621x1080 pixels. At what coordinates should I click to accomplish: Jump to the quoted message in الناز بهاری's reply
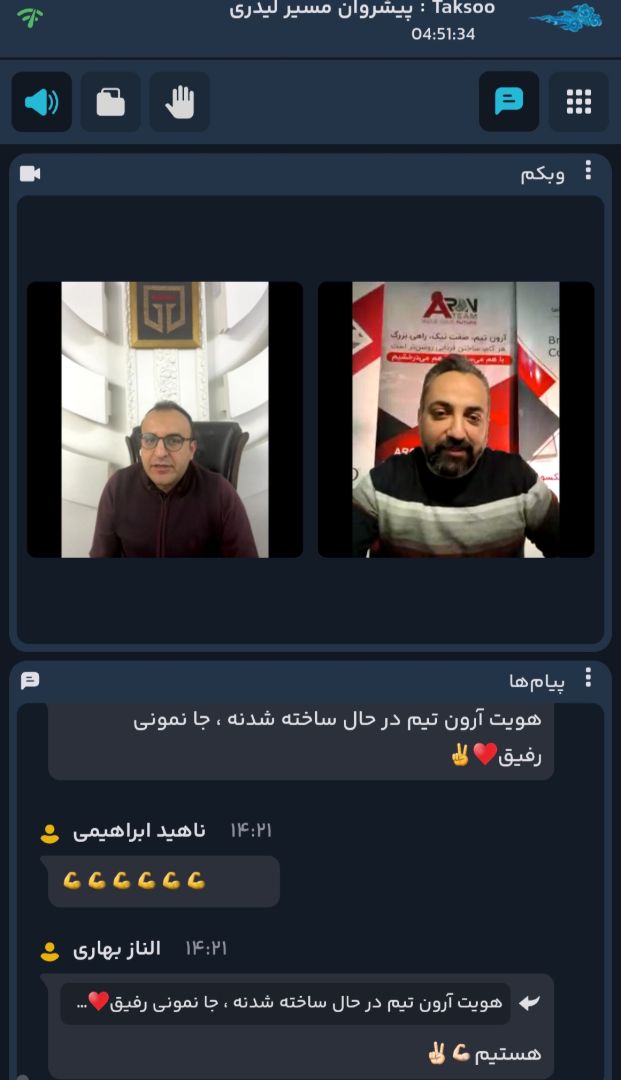click(286, 1003)
